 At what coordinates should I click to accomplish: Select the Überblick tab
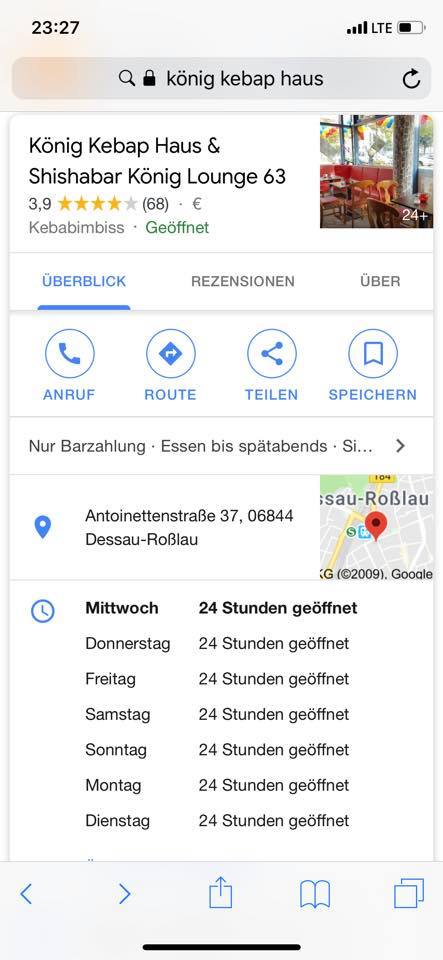pyautogui.click(x=84, y=282)
